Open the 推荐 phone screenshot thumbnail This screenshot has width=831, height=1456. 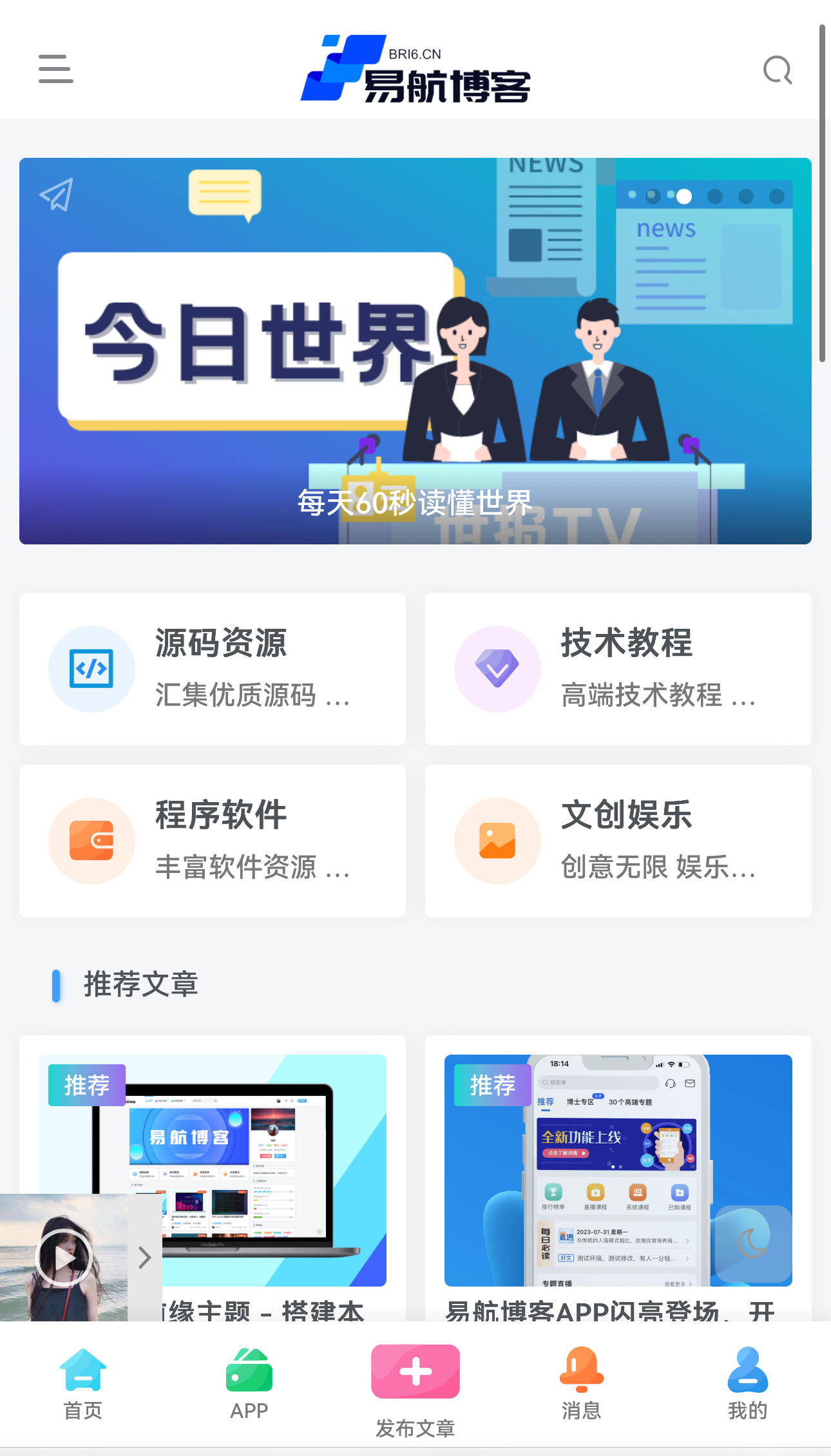point(618,1169)
